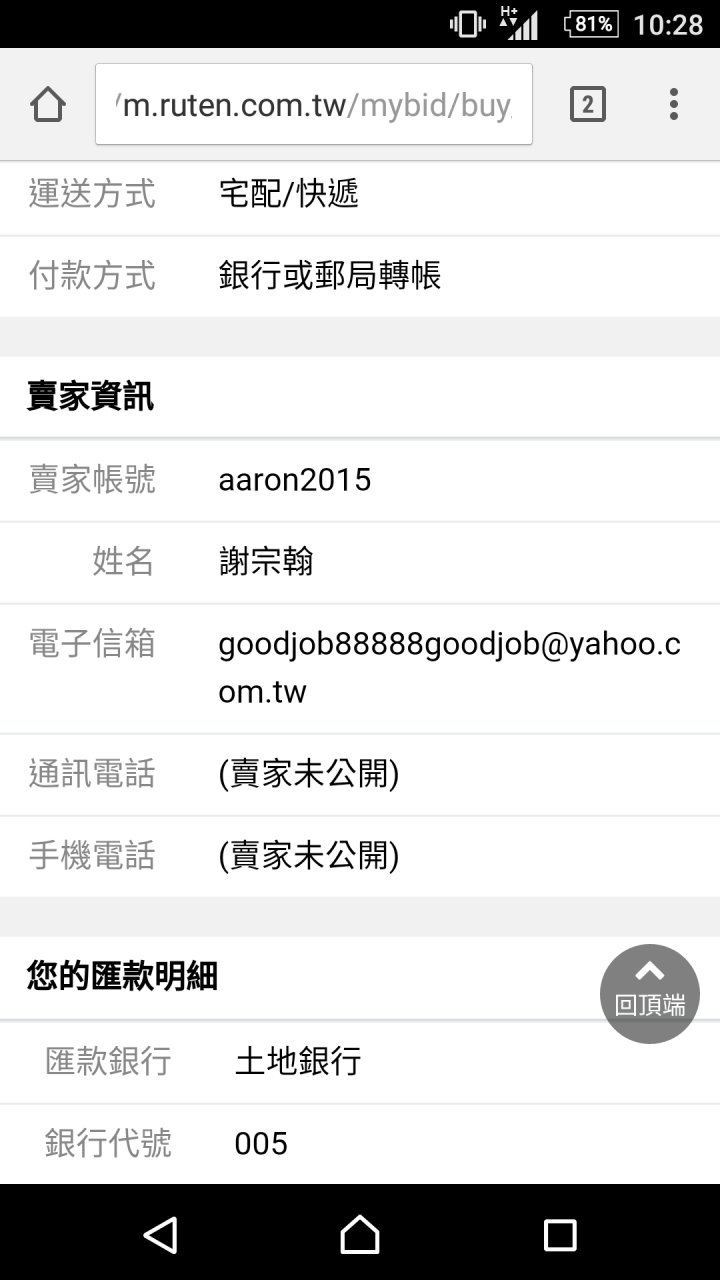Edit the ruten.com.tw address bar
The width and height of the screenshot is (720, 1280).
[x=313, y=104]
